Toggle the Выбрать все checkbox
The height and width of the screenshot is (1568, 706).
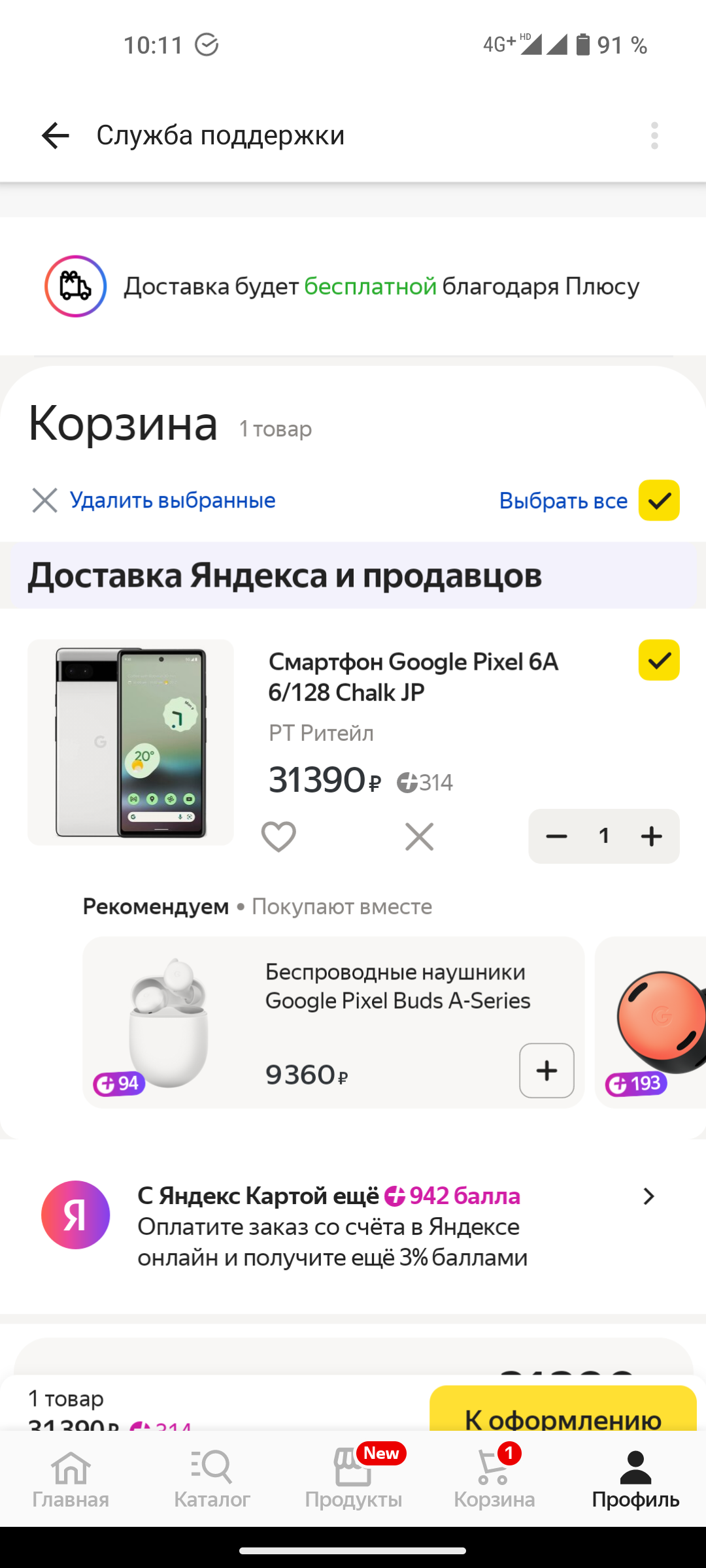659,500
